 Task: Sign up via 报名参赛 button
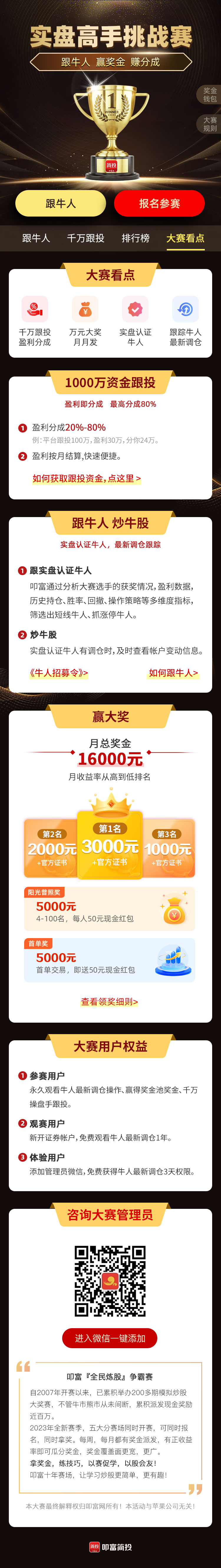[x=159, y=203]
